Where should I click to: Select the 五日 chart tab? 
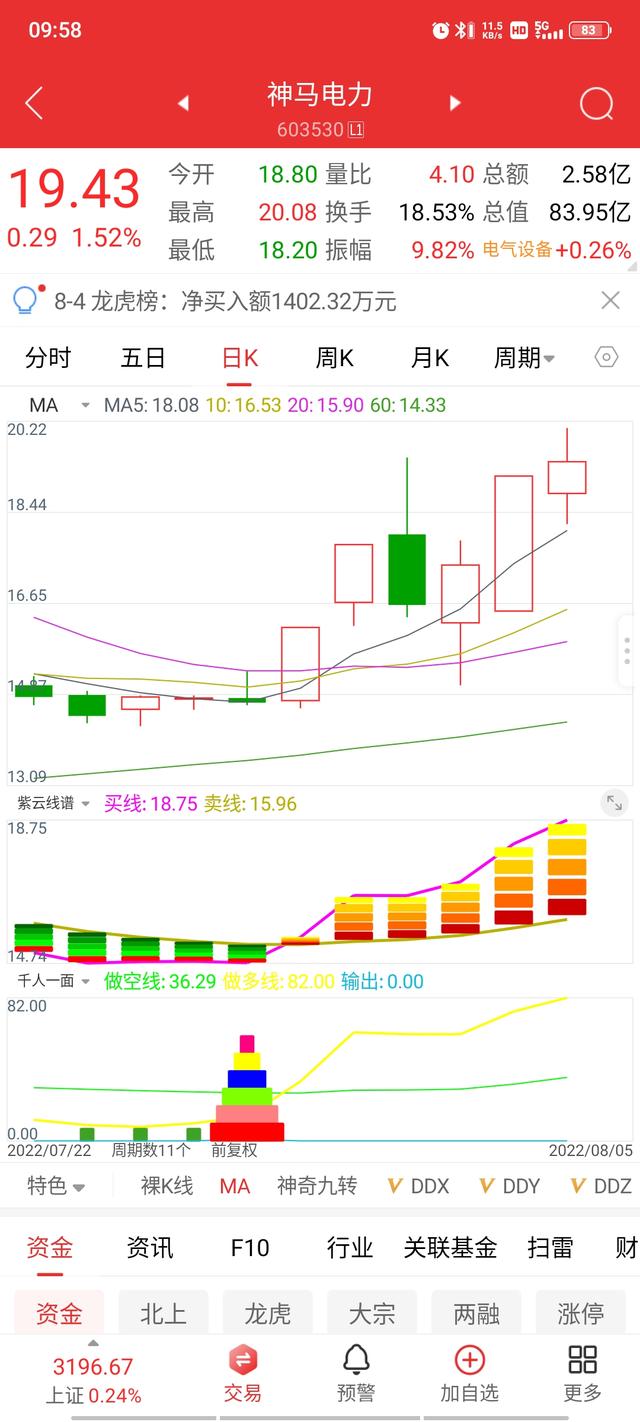[x=143, y=358]
